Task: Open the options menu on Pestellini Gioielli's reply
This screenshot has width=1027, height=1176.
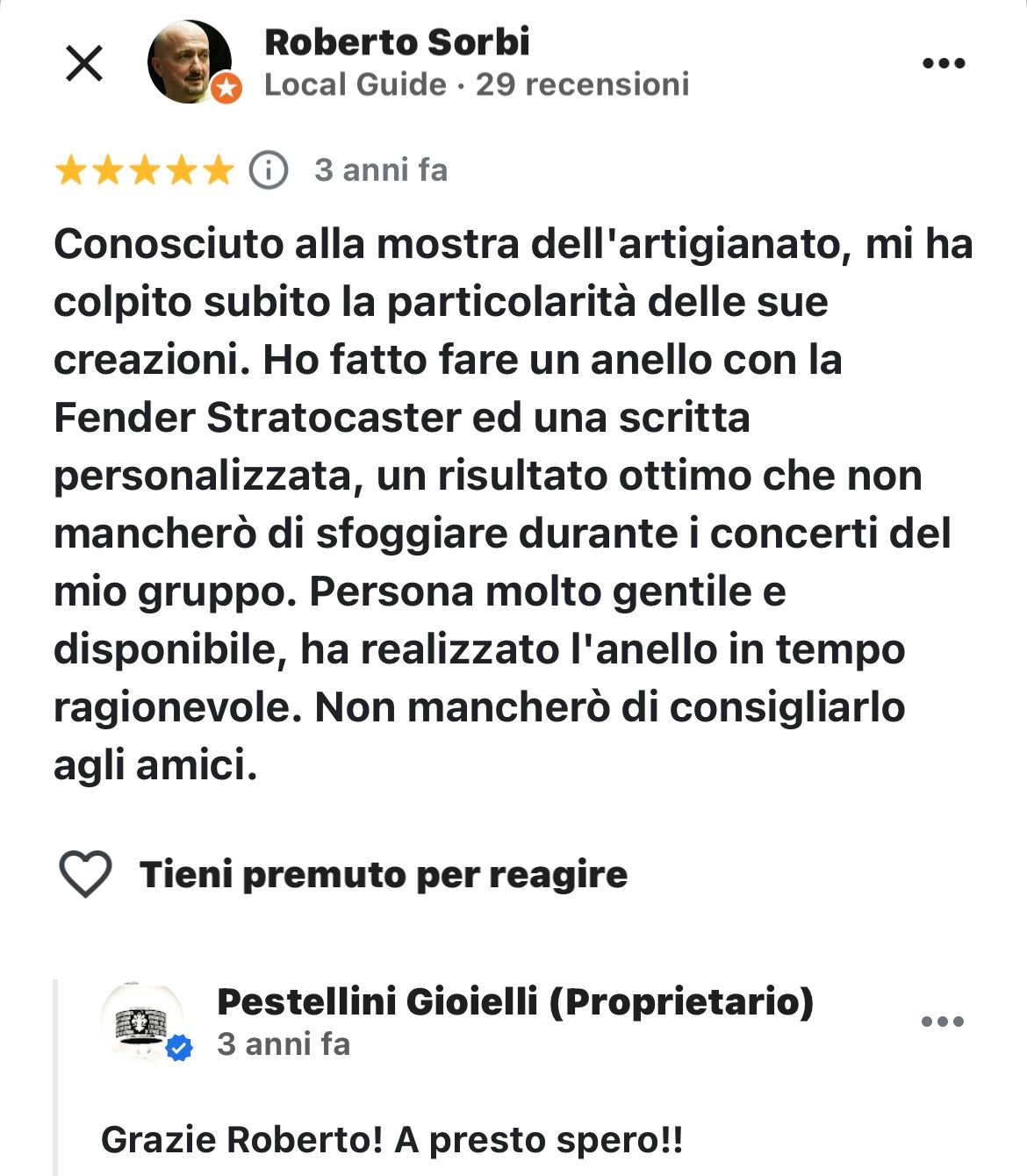Action: coord(943,1022)
